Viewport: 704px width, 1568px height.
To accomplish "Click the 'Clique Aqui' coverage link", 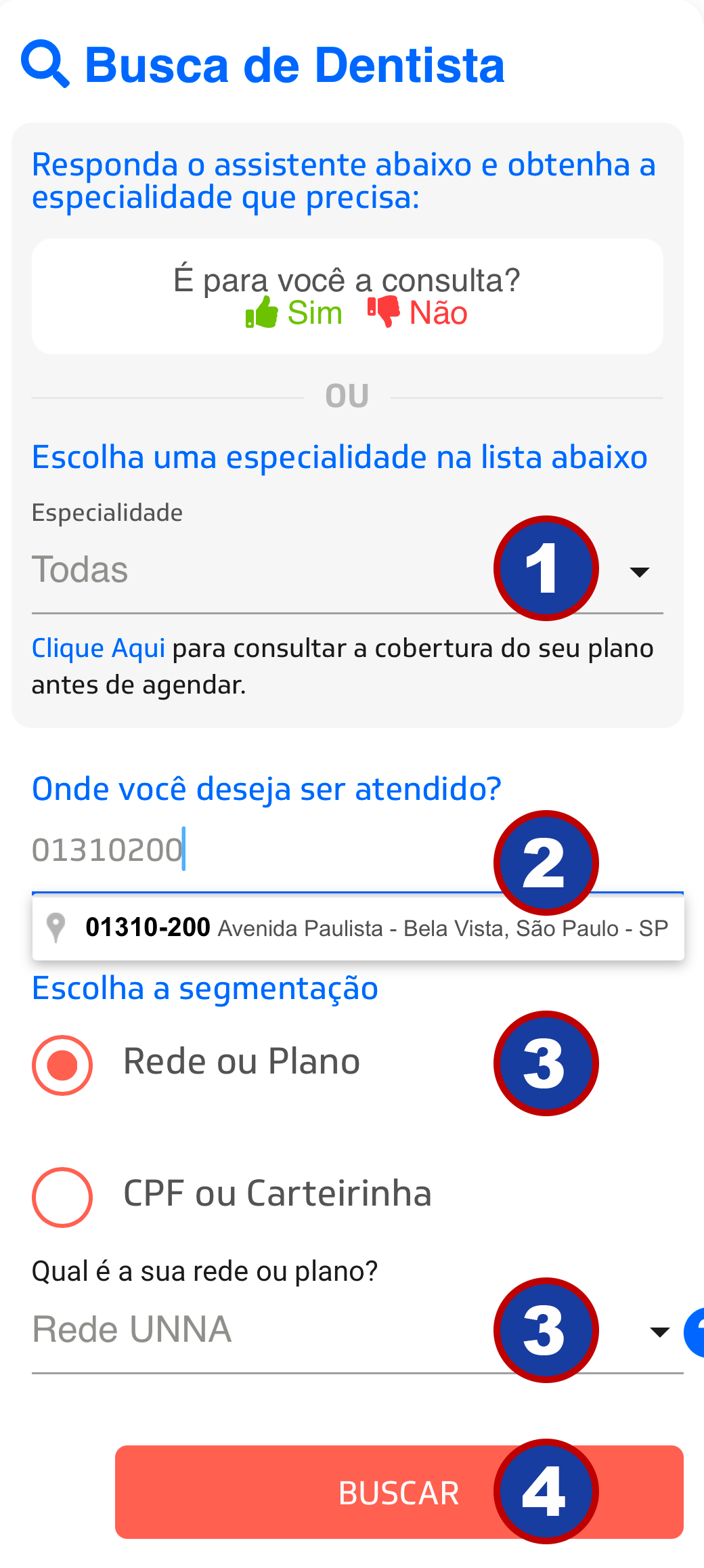I will pyautogui.click(x=99, y=648).
